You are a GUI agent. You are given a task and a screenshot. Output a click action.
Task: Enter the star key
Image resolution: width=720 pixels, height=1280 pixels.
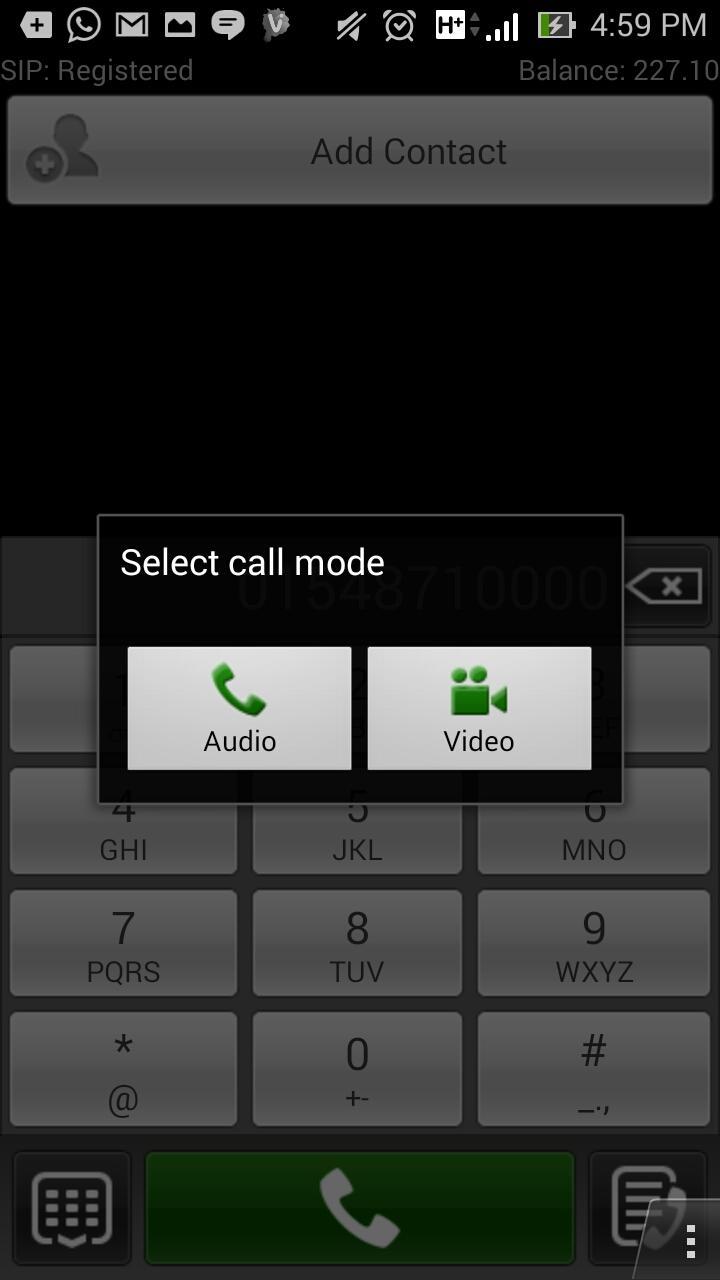[x=123, y=1068]
